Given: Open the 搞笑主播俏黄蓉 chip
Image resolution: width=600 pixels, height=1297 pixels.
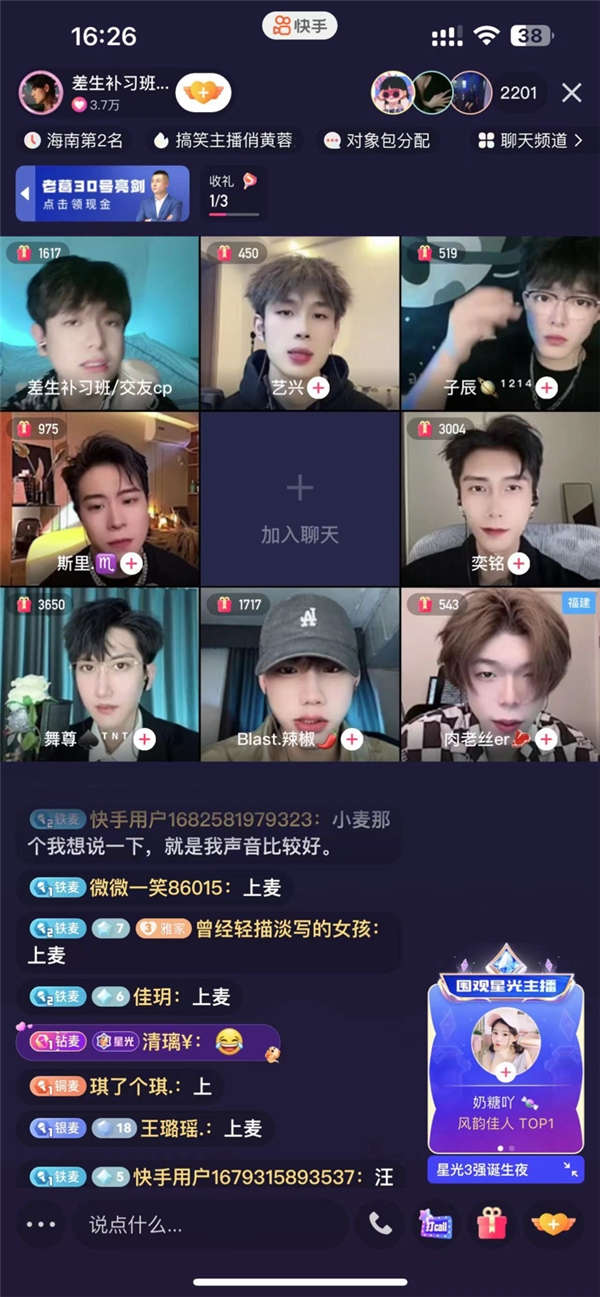Looking at the screenshot, I should [223, 141].
